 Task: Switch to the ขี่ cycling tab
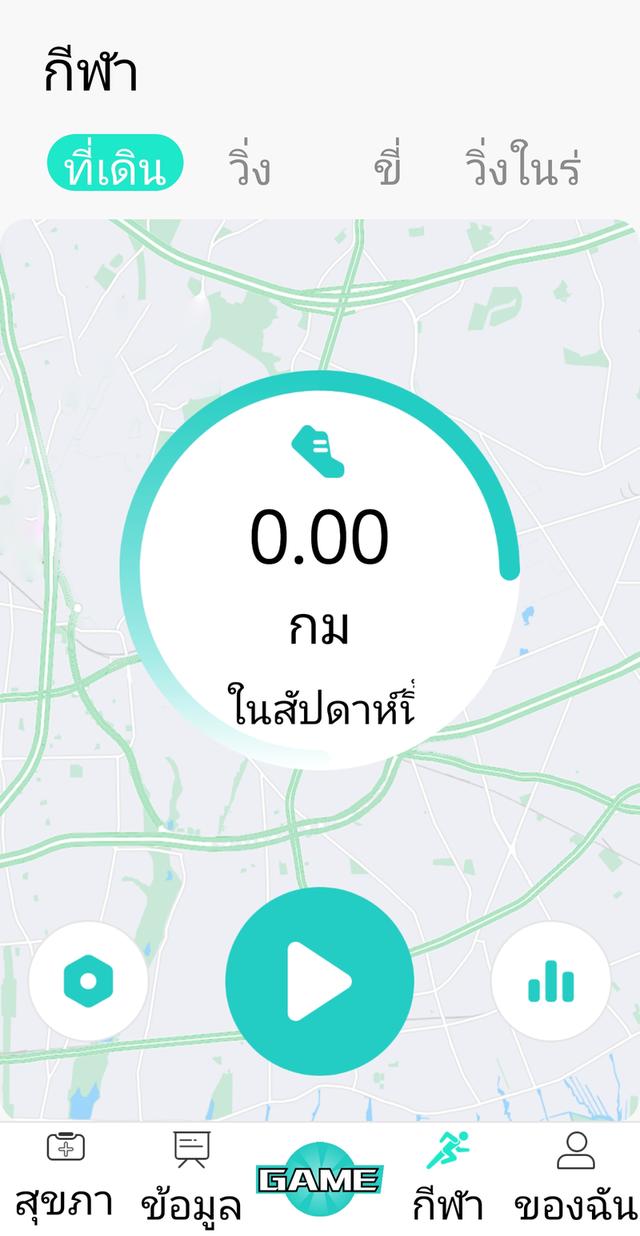click(x=387, y=165)
